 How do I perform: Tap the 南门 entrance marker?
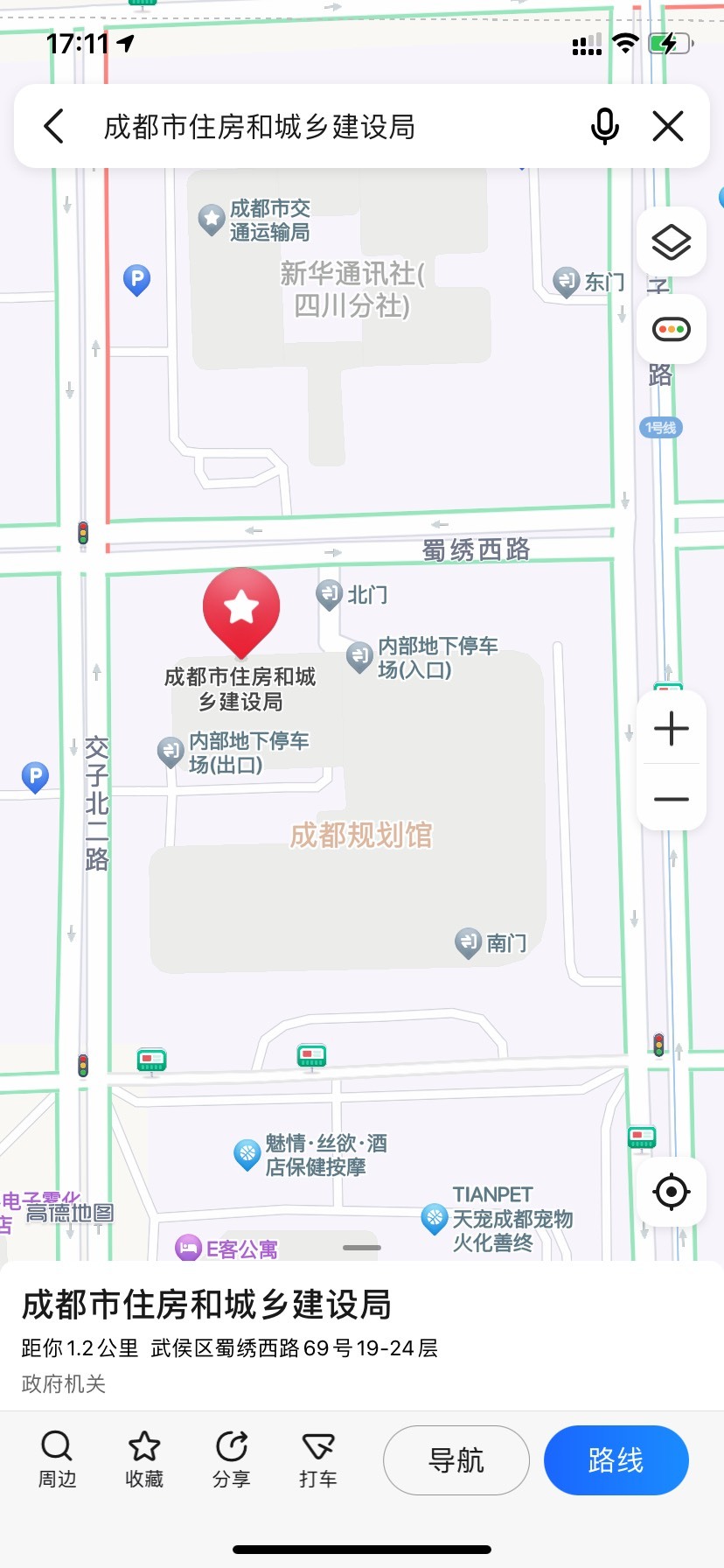click(491, 942)
